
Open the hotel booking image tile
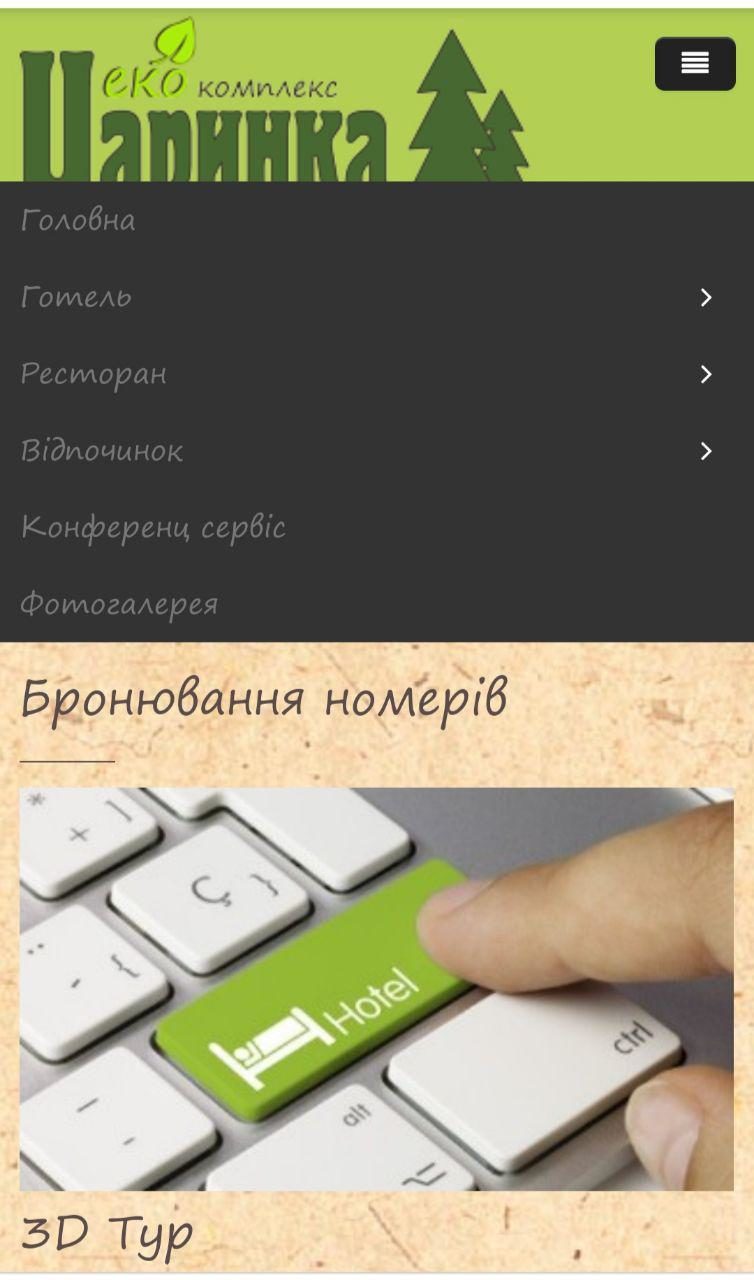point(376,988)
